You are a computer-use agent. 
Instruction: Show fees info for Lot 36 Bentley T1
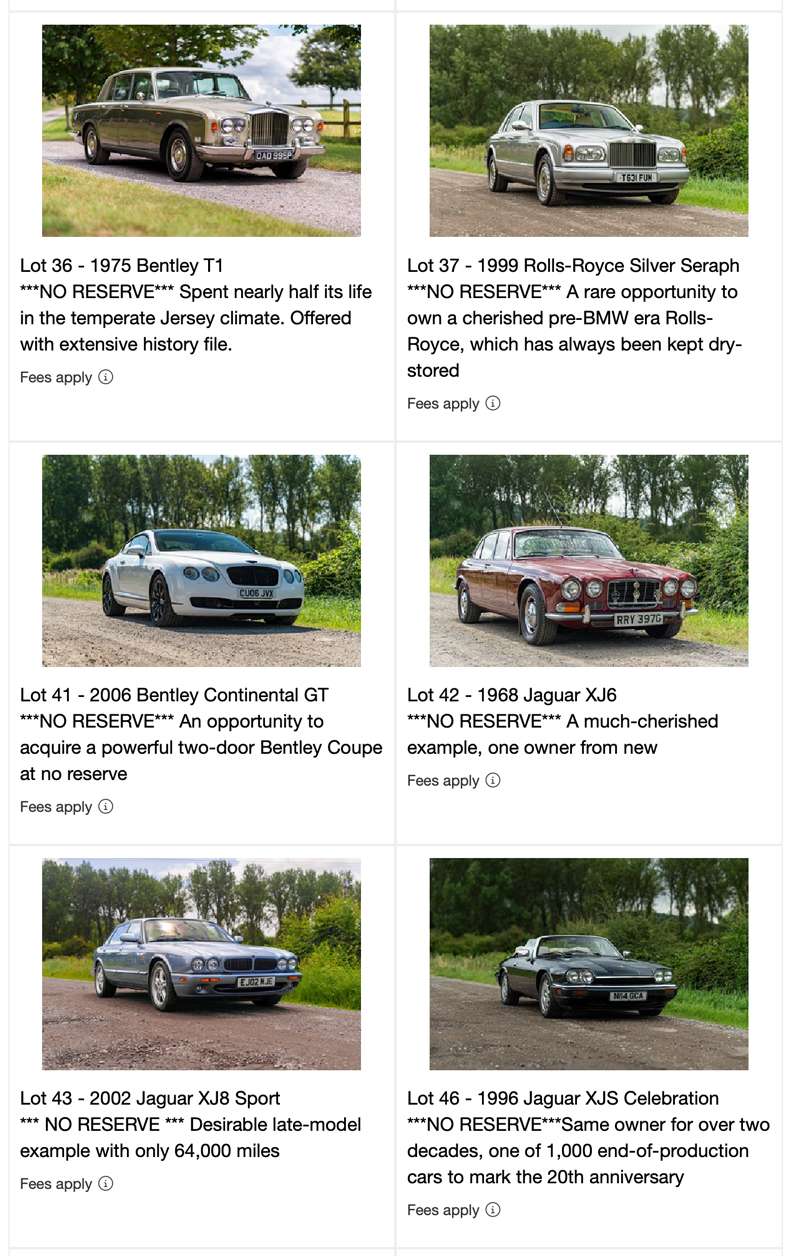click(x=106, y=377)
